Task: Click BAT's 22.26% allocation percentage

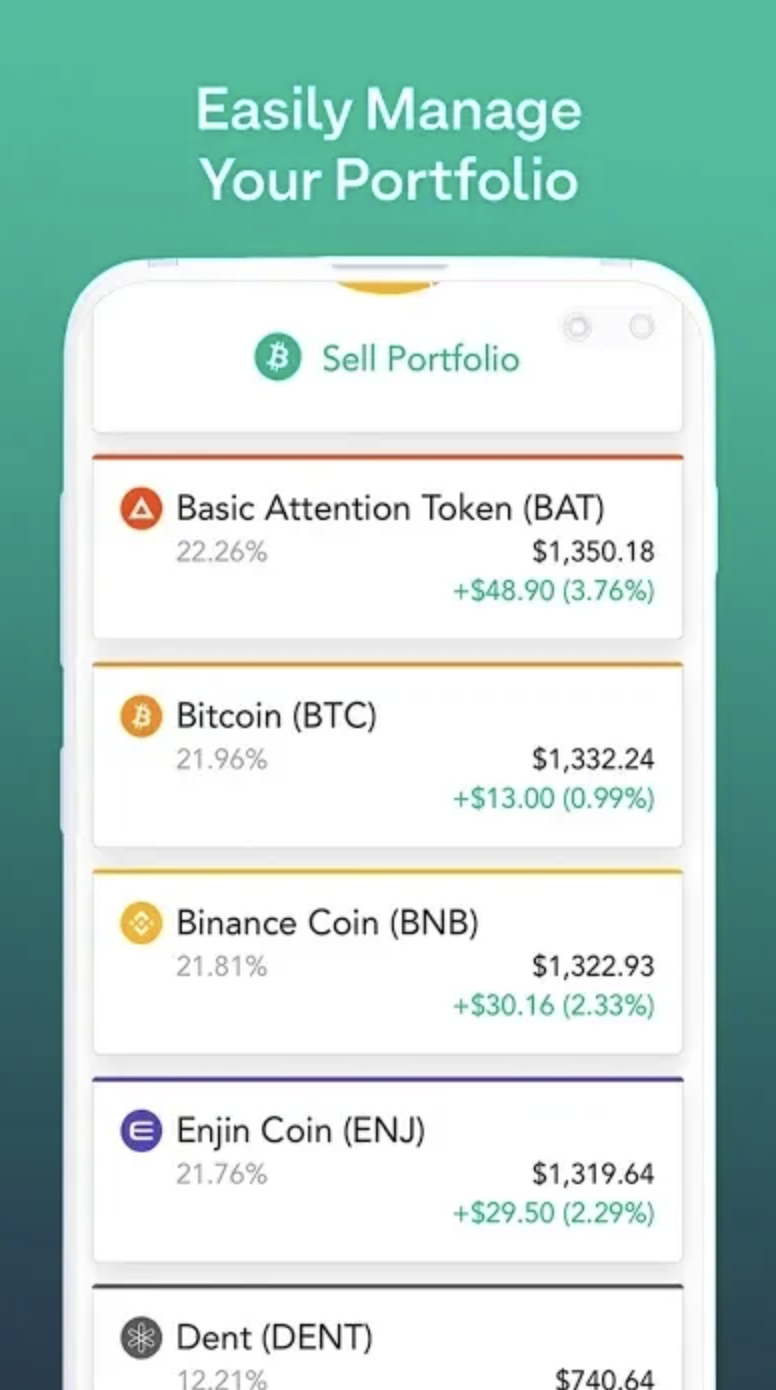Action: 221,551
